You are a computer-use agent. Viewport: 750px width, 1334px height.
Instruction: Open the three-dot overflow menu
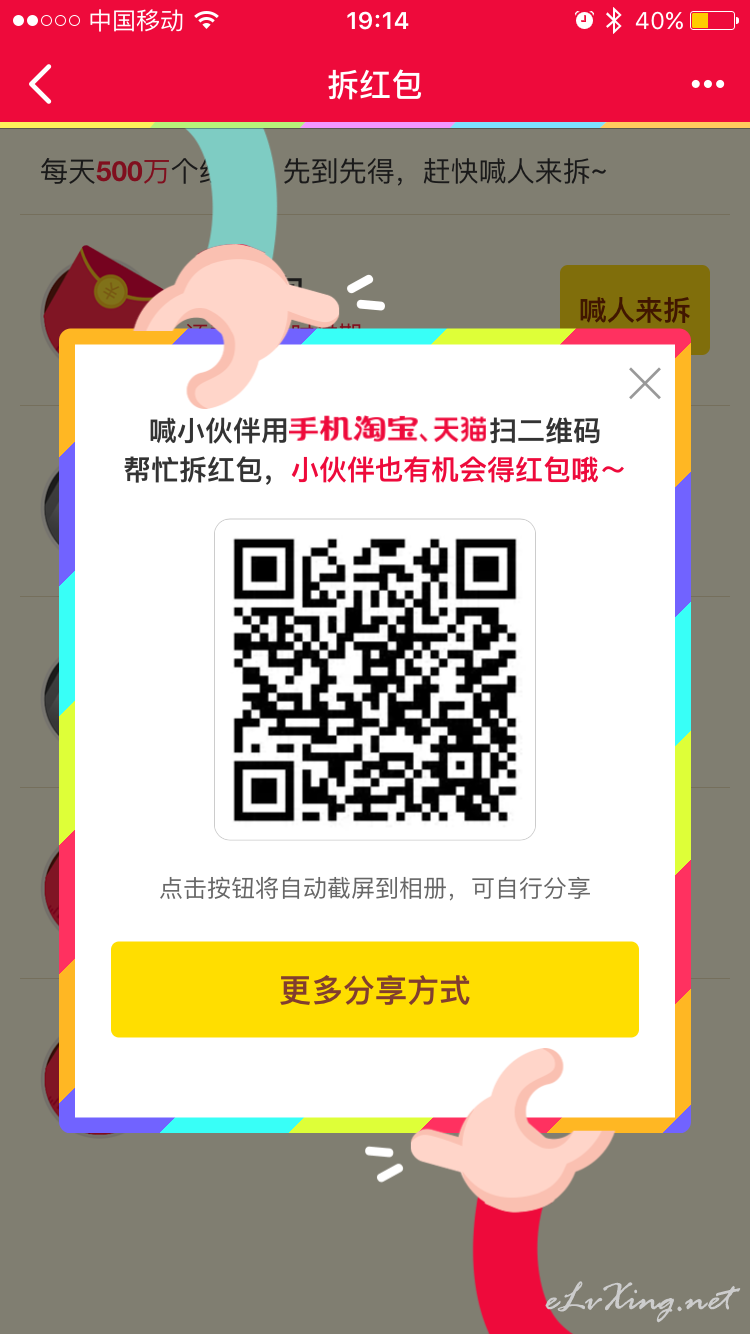tap(707, 85)
